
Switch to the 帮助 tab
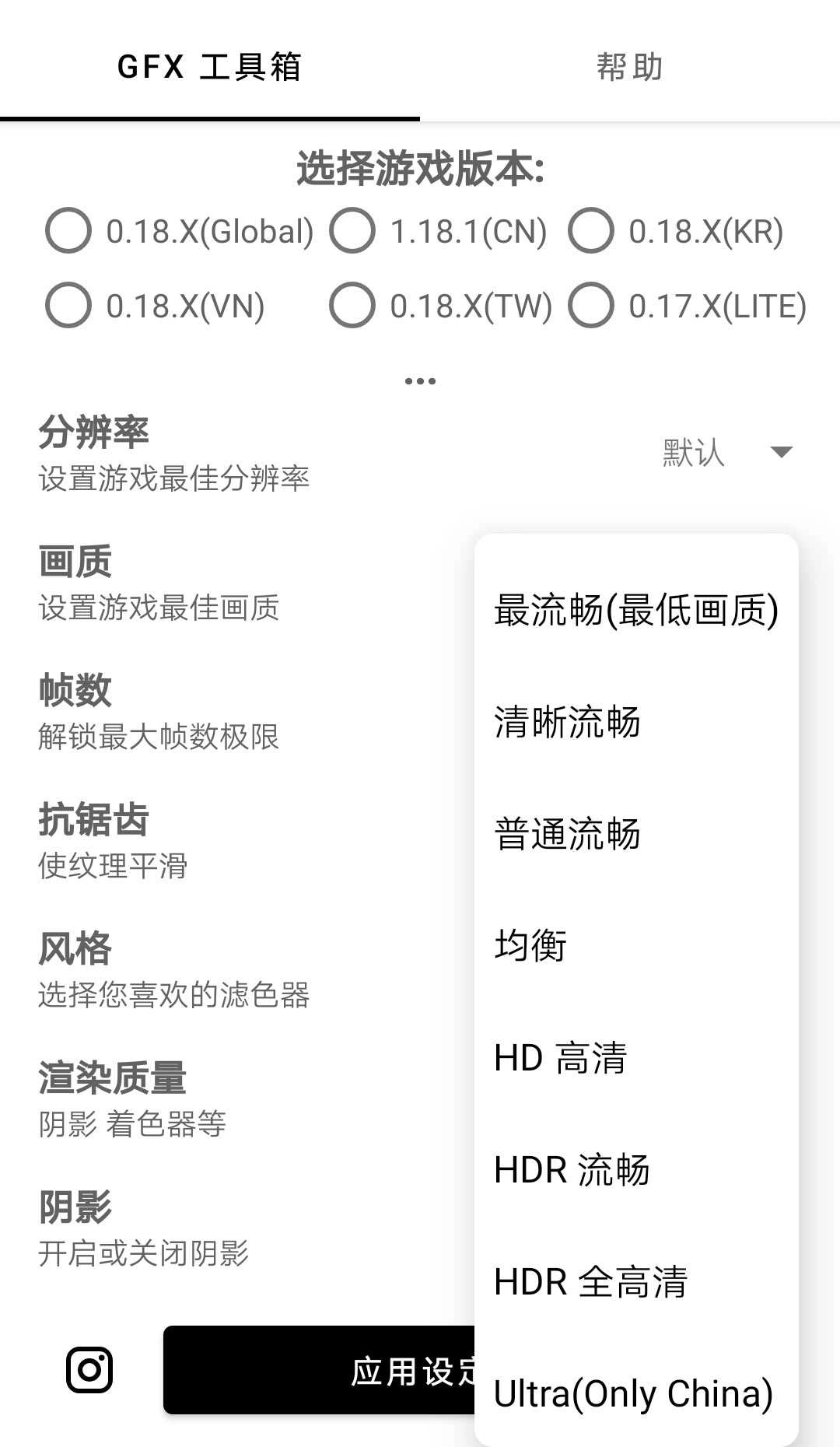tap(629, 67)
